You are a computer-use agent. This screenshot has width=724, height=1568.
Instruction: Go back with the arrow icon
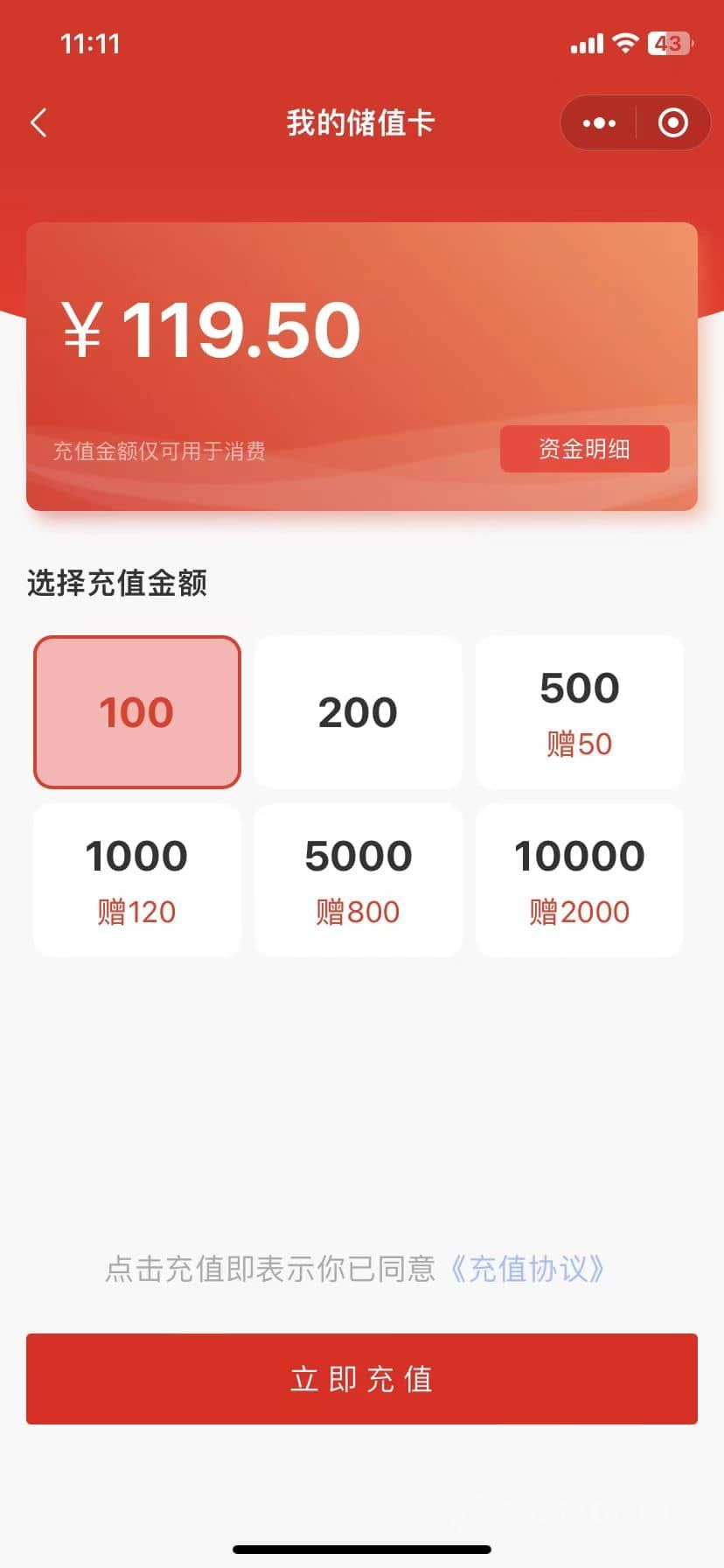[x=38, y=122]
